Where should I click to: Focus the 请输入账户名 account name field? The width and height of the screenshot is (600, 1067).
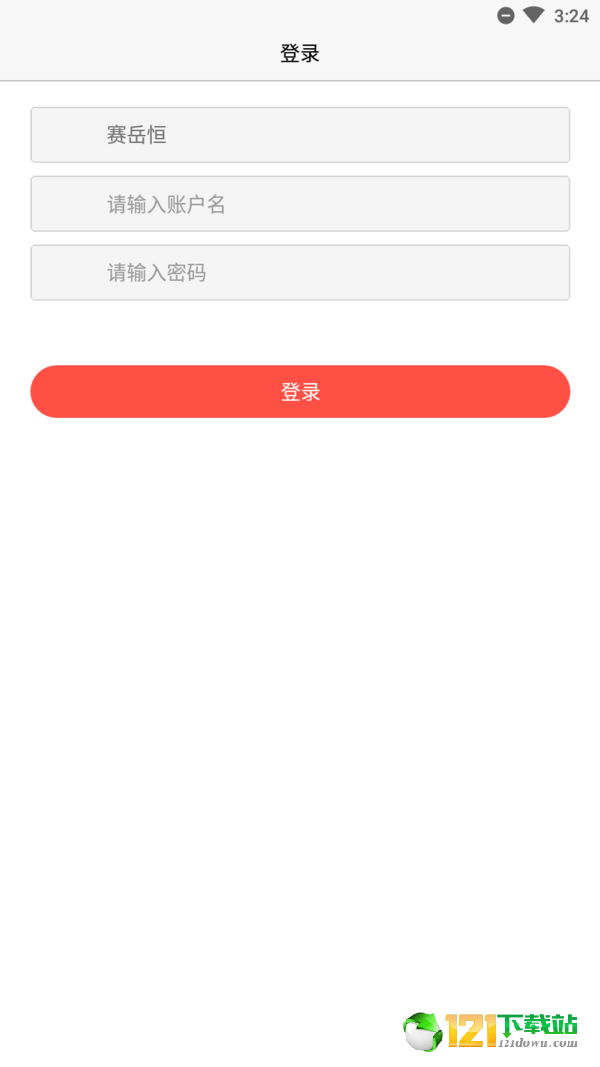300,203
